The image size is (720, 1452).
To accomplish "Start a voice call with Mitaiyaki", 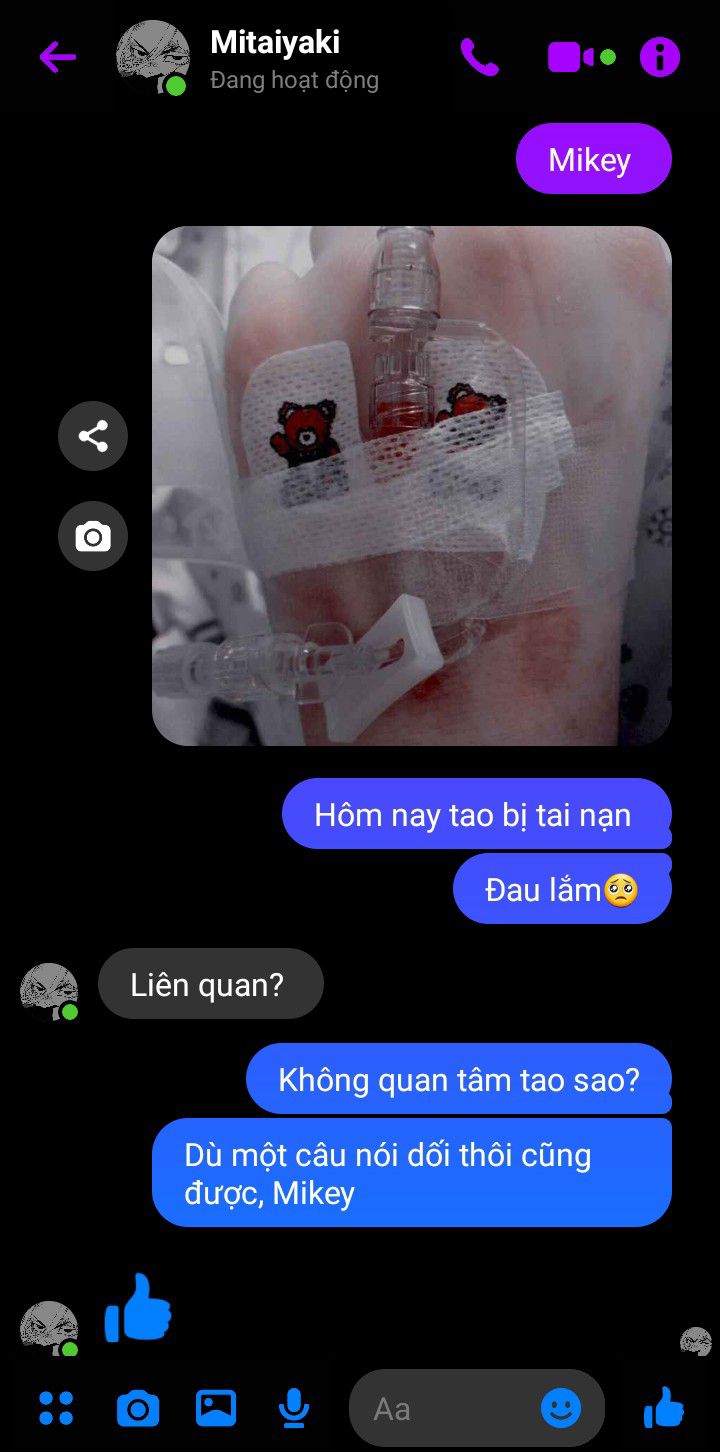I will point(479,57).
